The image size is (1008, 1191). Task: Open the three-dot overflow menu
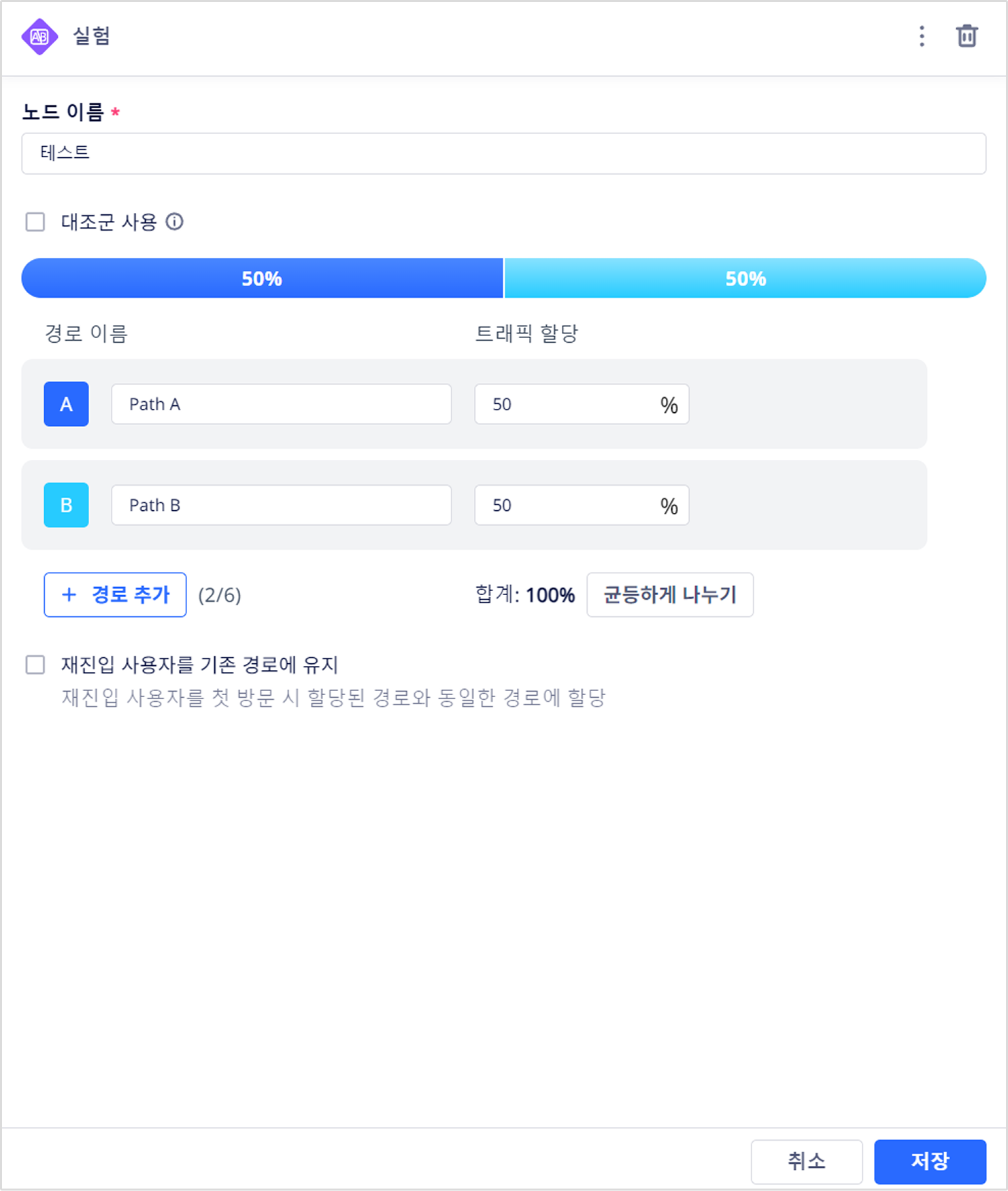(922, 36)
